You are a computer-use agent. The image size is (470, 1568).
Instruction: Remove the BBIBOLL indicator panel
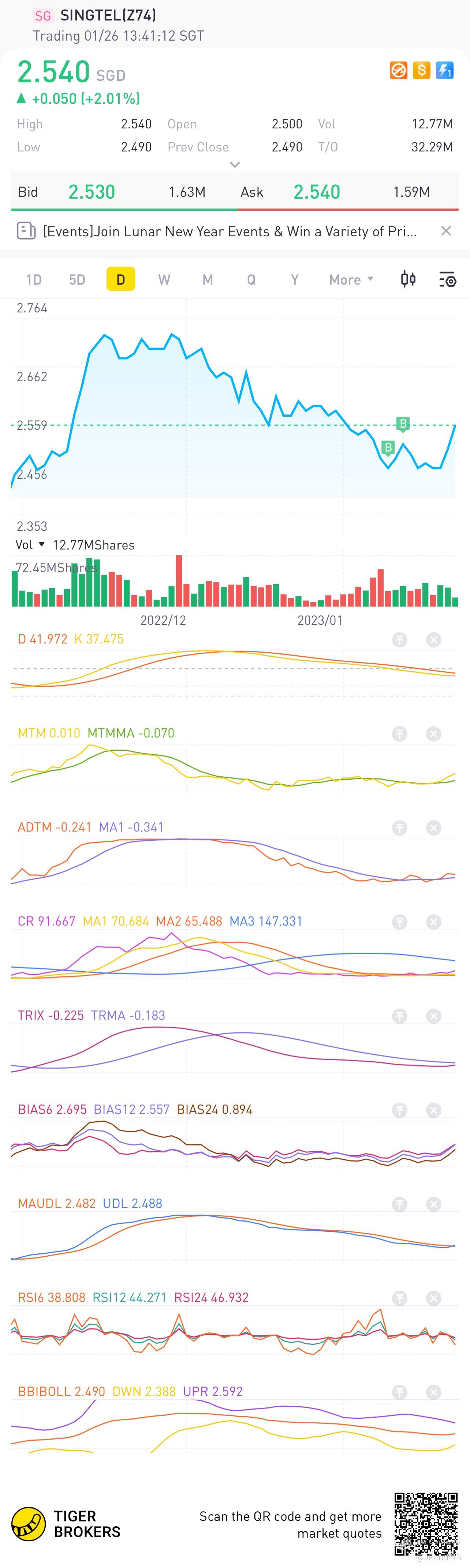click(x=433, y=1391)
